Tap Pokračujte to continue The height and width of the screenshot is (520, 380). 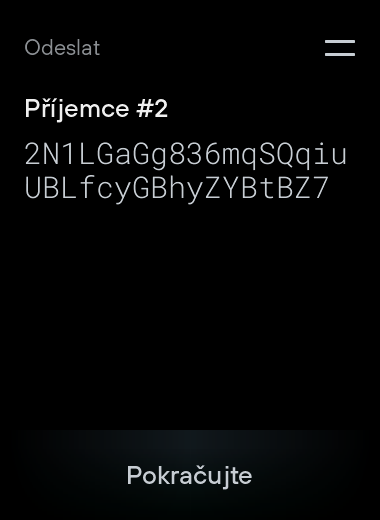[x=189, y=475]
